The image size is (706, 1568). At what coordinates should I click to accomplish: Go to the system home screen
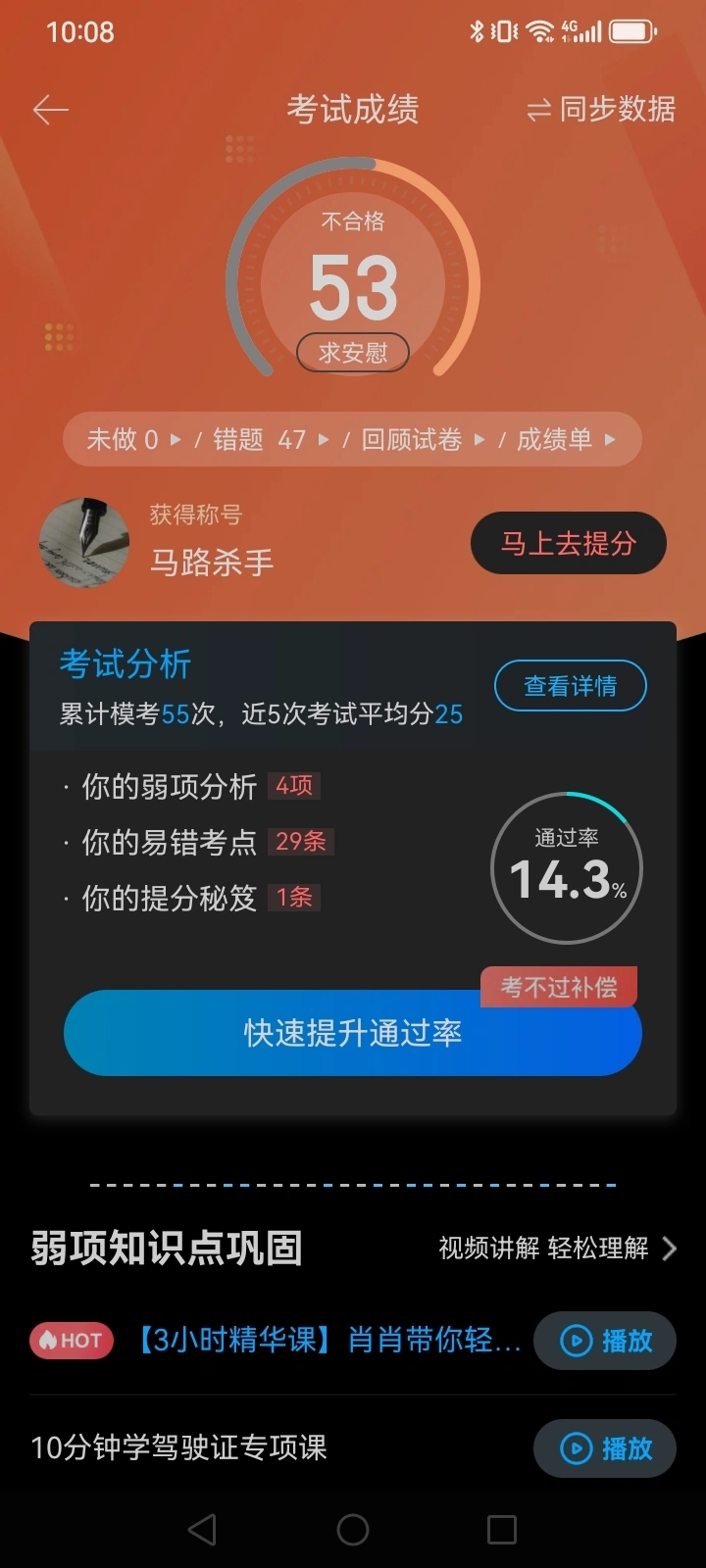(352, 1530)
